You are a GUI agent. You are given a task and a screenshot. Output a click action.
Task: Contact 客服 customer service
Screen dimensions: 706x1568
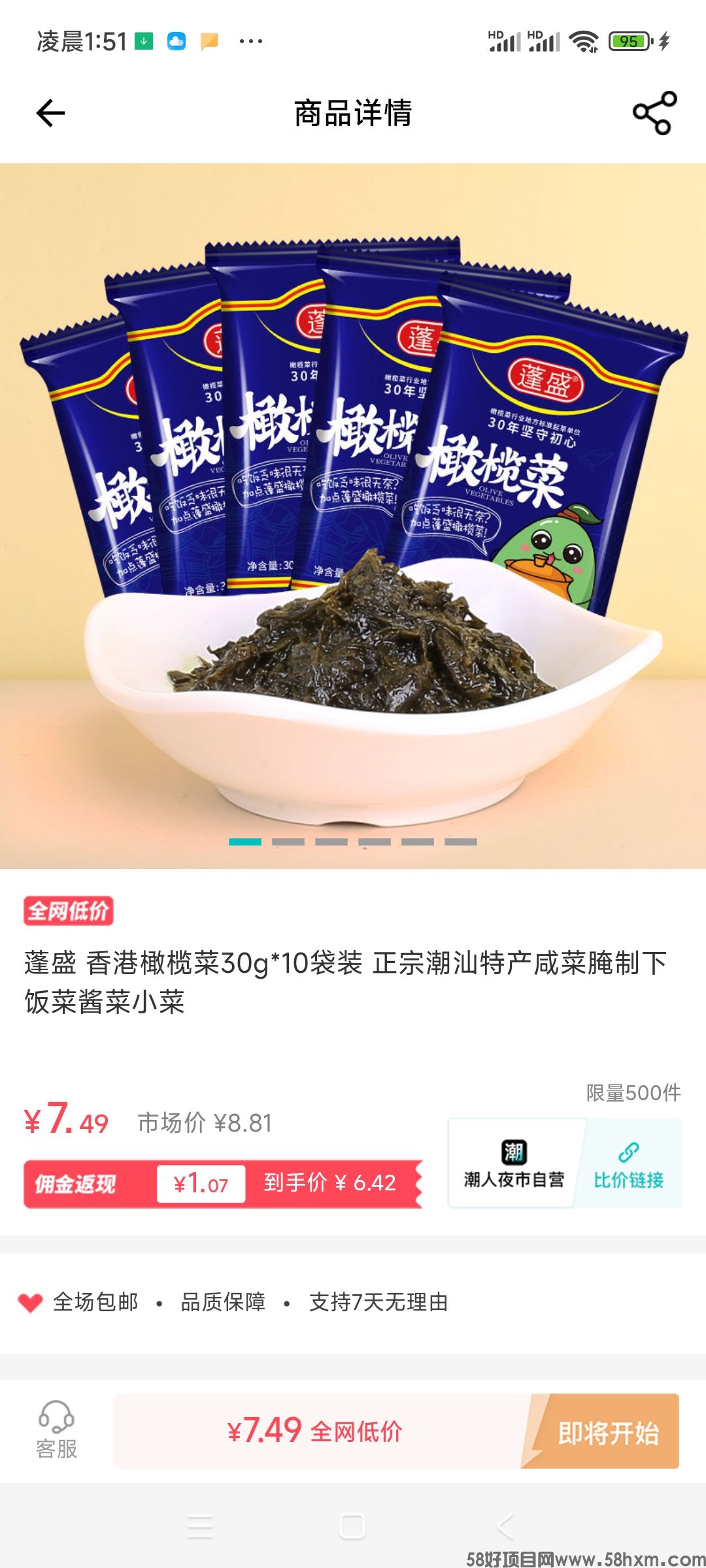(x=56, y=1431)
